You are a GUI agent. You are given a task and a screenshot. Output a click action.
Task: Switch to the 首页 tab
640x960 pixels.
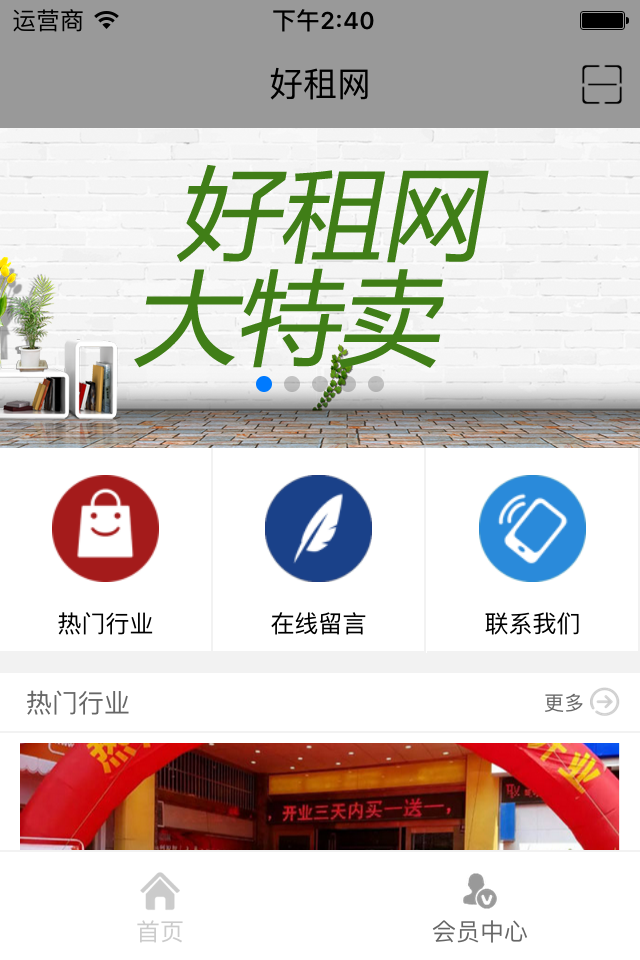coord(160,907)
